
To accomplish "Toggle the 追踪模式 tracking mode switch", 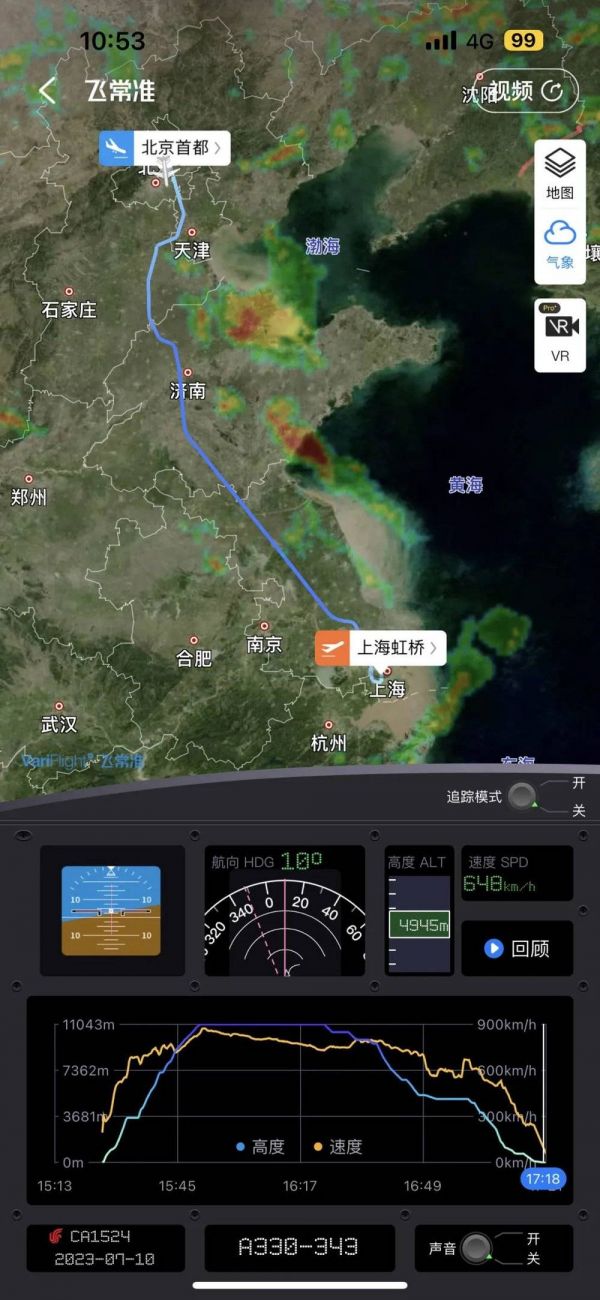I will pyautogui.click(x=520, y=797).
